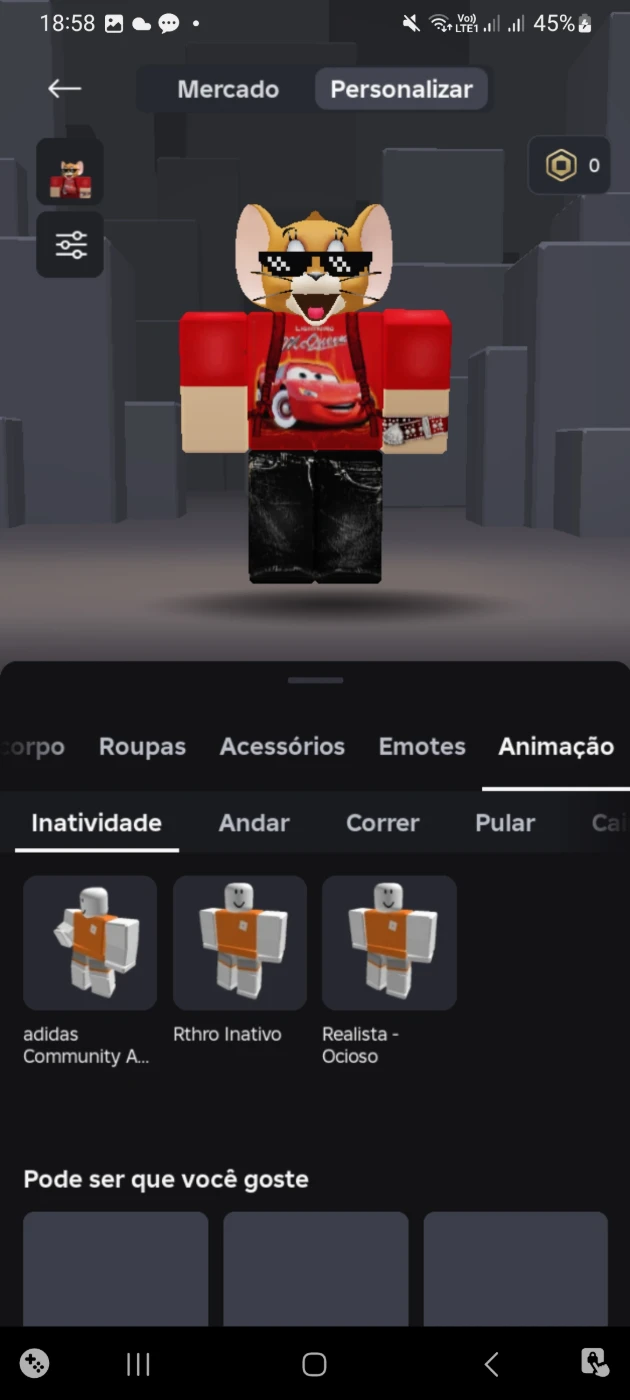630x1400 pixels.
Task: Show the Emotes category
Action: click(422, 746)
